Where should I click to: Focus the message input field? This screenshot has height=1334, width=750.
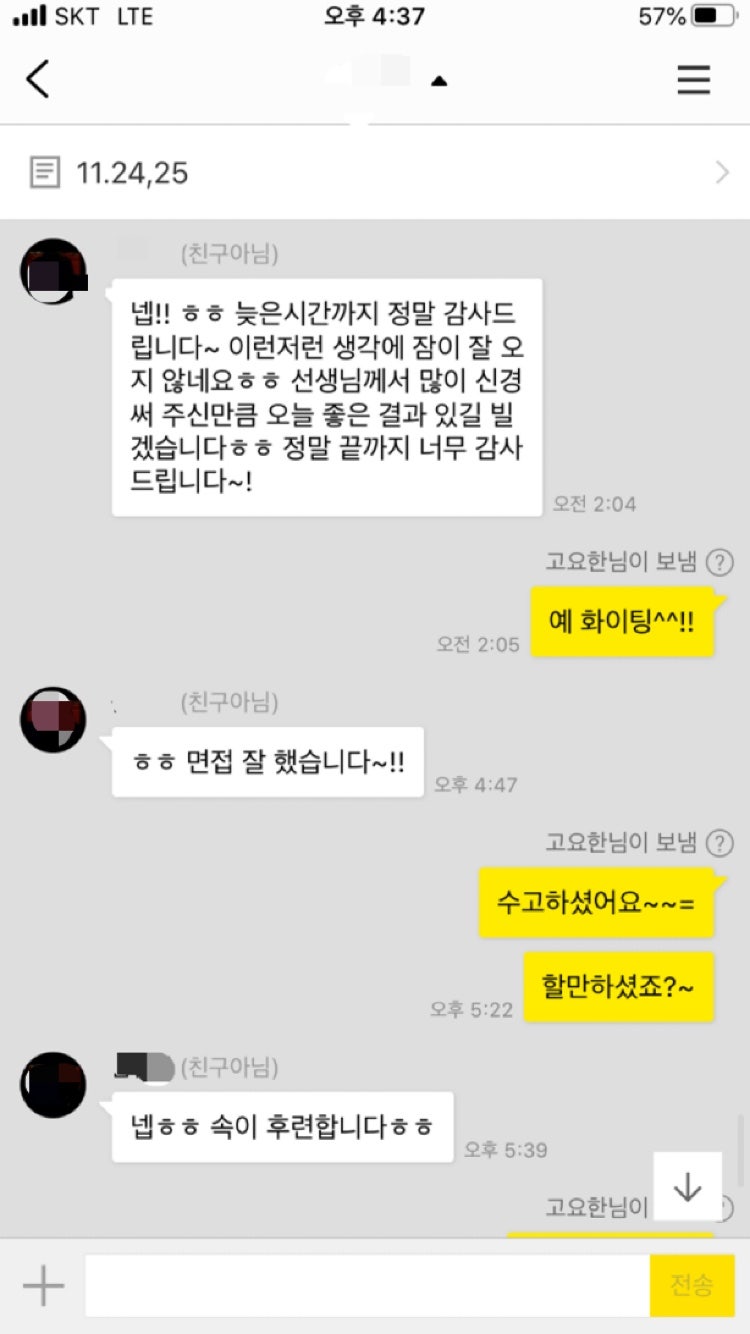[366, 1285]
